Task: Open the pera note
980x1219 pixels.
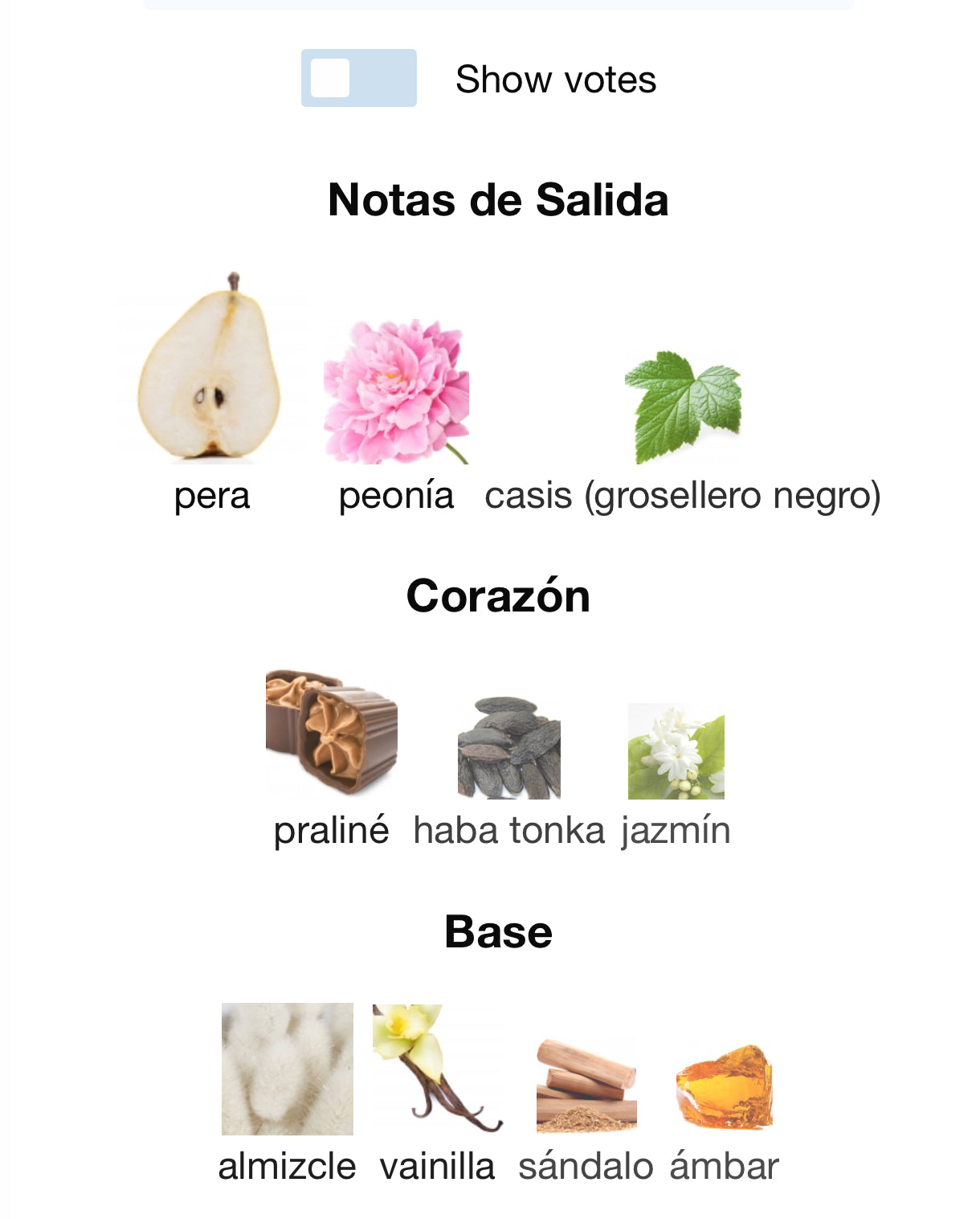Action: [211, 370]
